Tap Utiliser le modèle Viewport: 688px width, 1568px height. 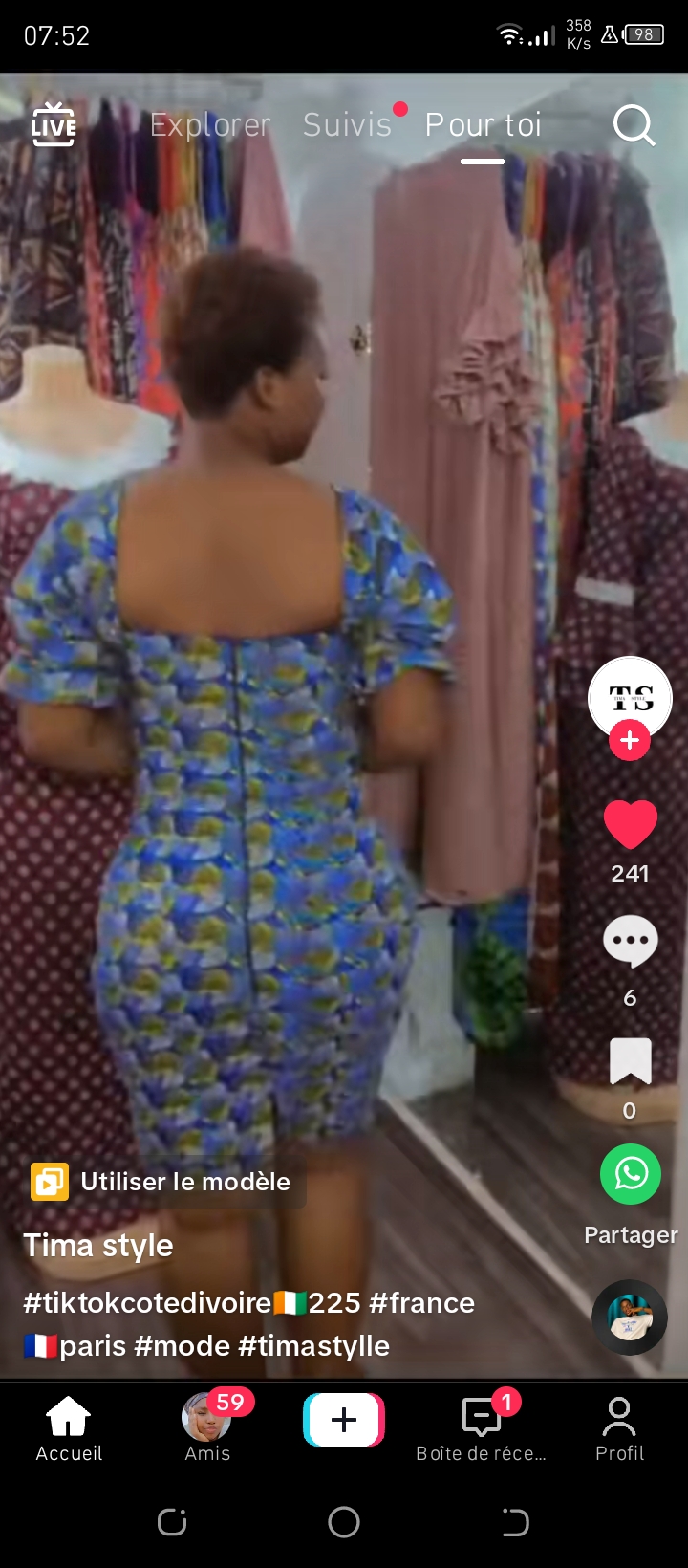161,1182
